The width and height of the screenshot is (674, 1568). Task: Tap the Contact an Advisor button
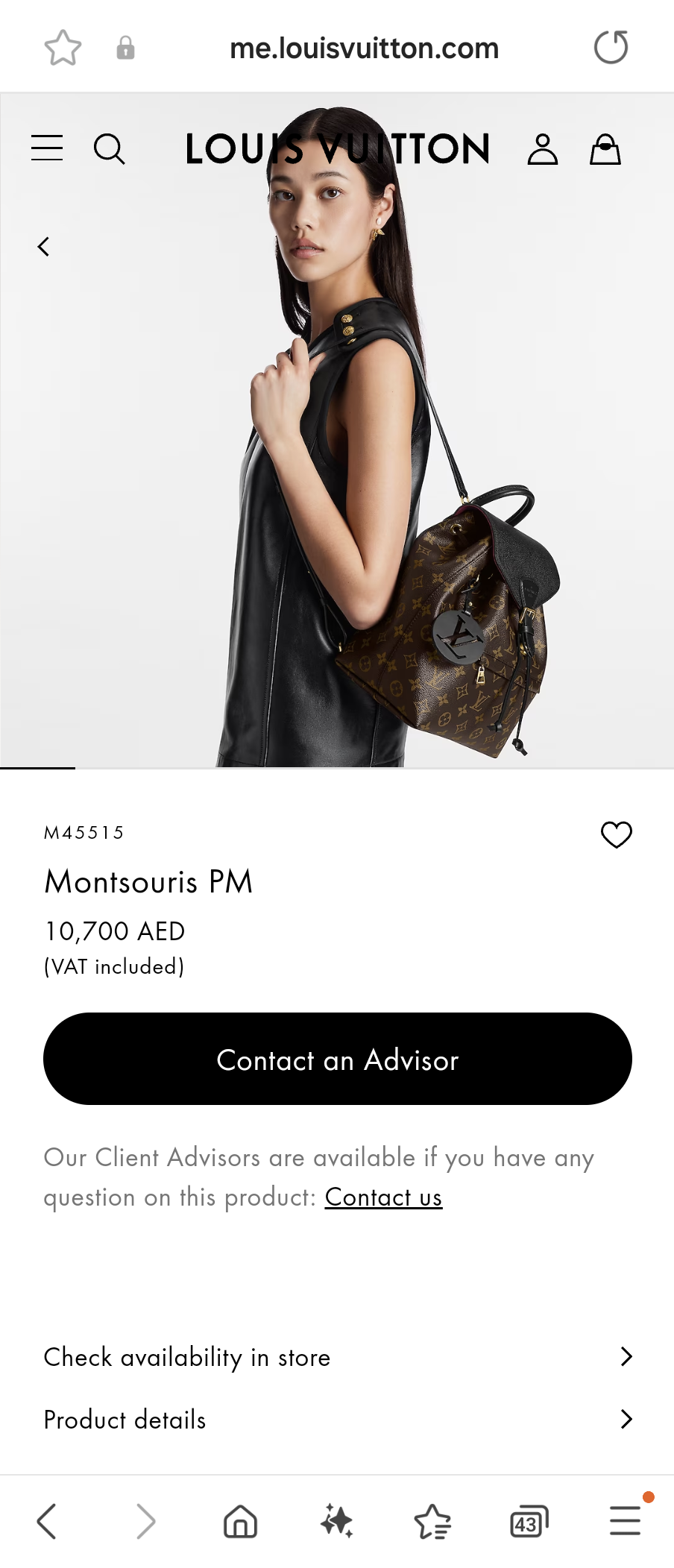coord(336,1059)
